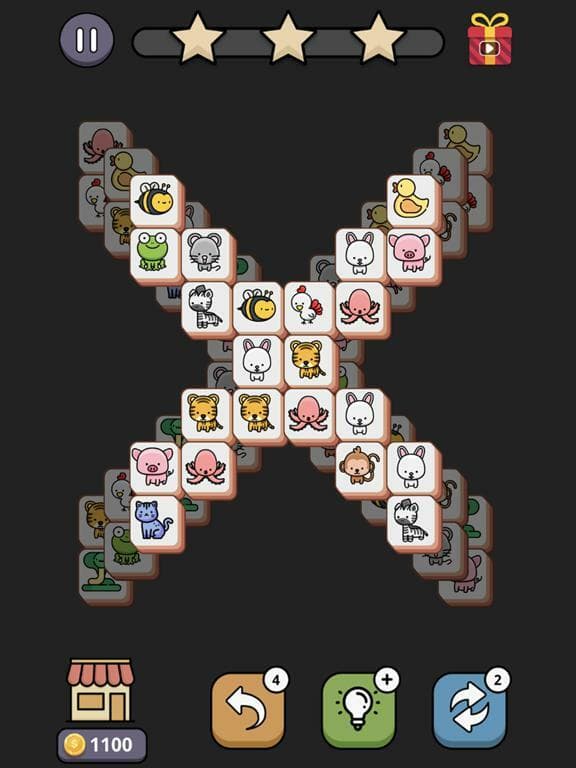Use the lightbulb hint

pos(359,709)
